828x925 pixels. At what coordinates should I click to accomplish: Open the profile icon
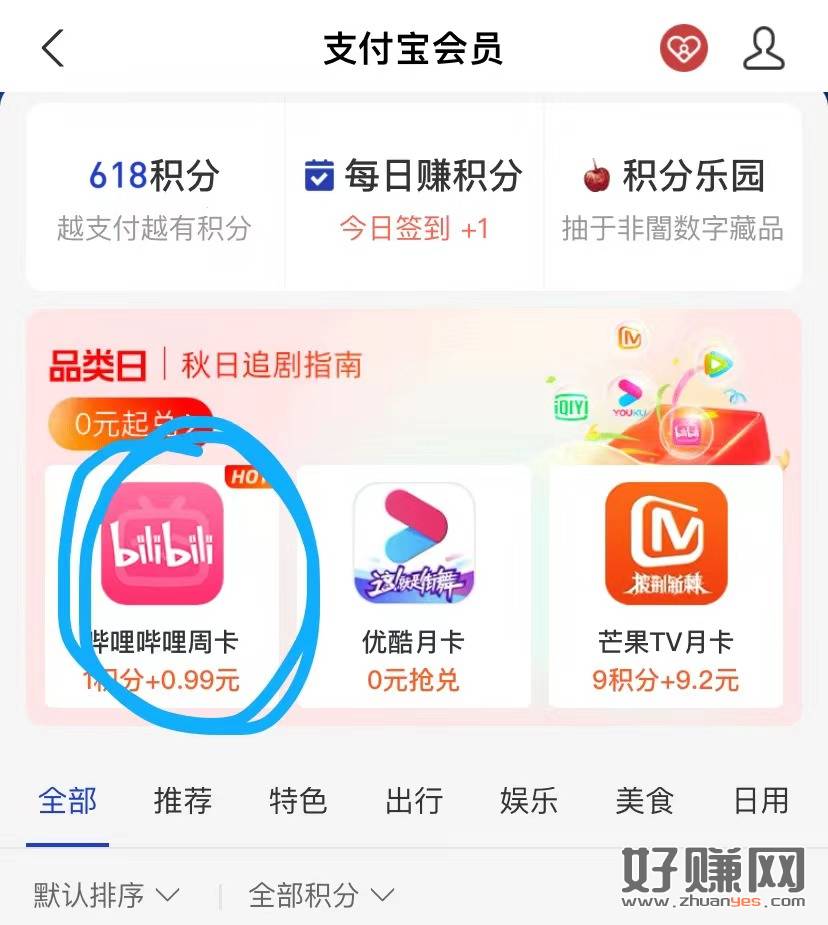click(764, 48)
